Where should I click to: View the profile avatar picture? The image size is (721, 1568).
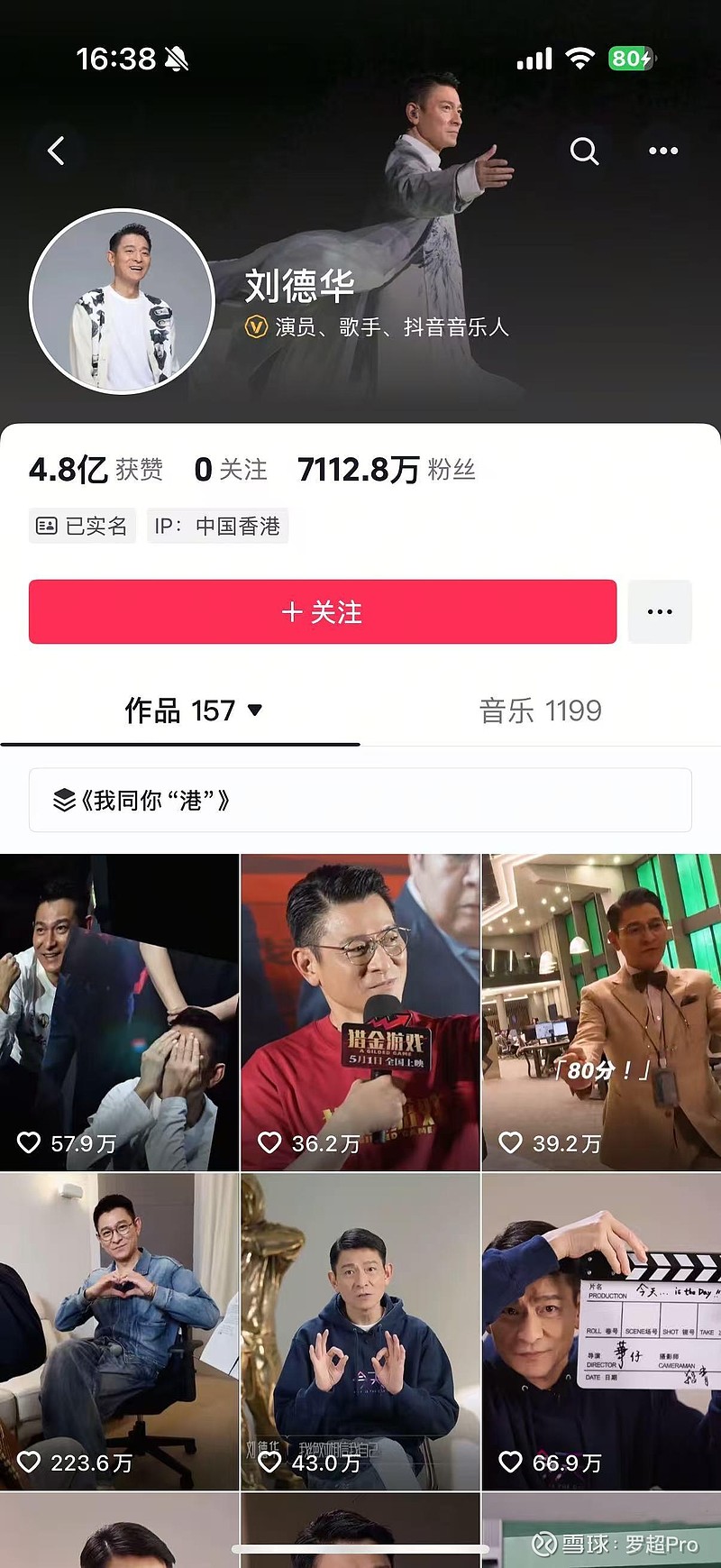coord(122,302)
